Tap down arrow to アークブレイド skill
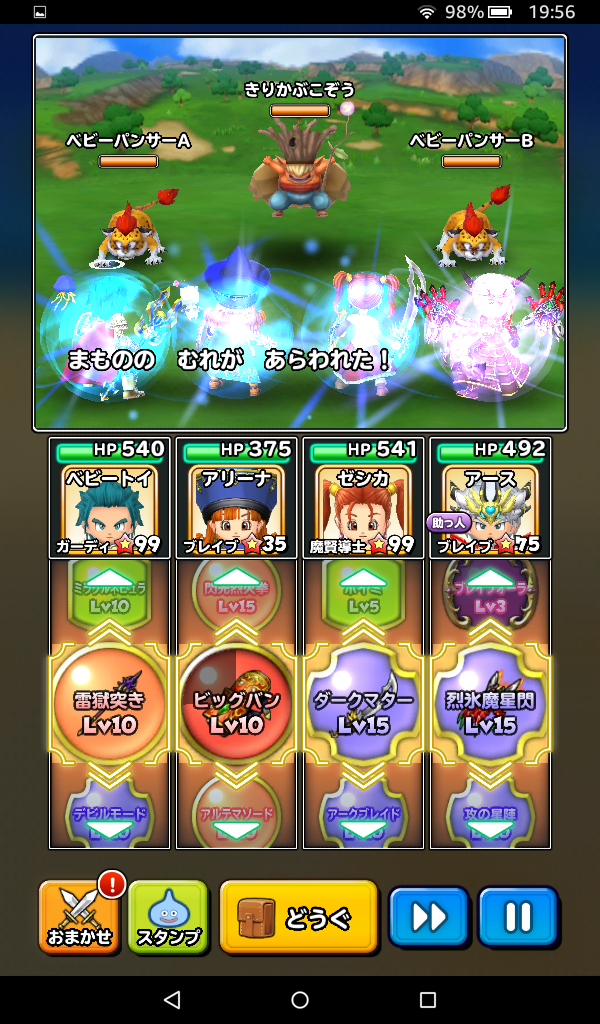The height and width of the screenshot is (1024, 600). click(x=363, y=828)
